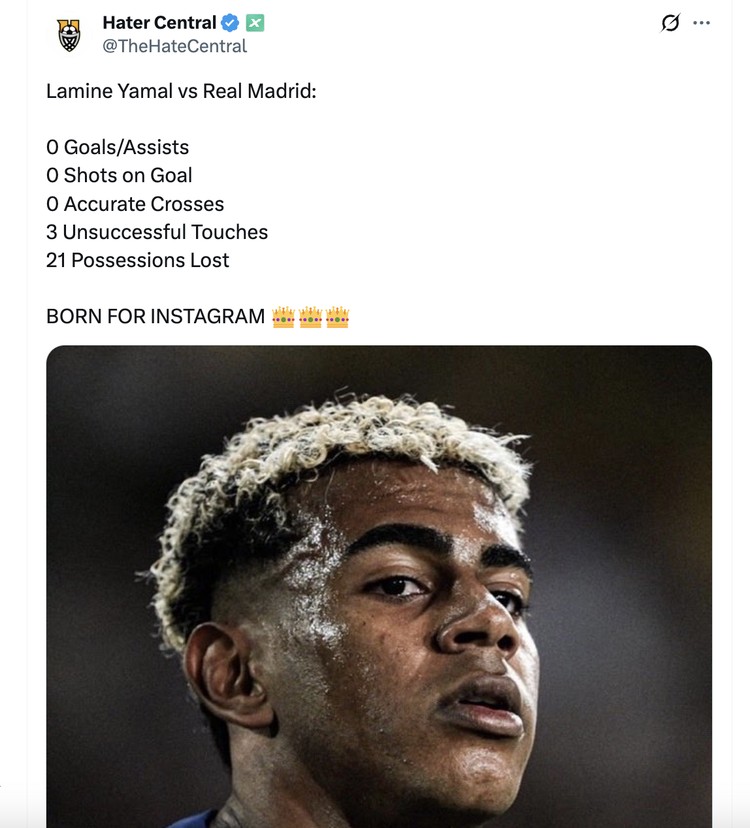This screenshot has height=828, width=750.
Task: Open Hater Central's profile avatar
Action: (69, 34)
